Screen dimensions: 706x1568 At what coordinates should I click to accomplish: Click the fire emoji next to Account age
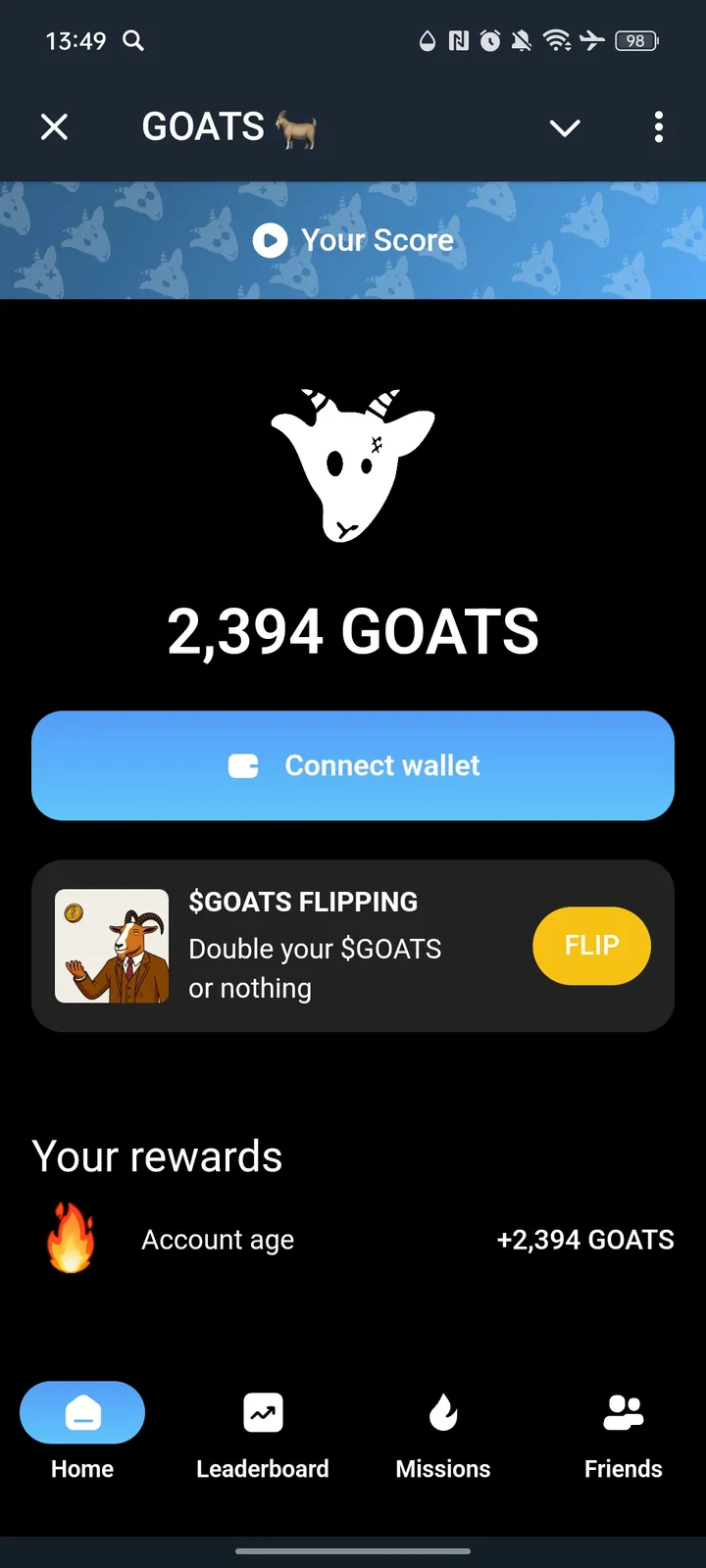70,1238
